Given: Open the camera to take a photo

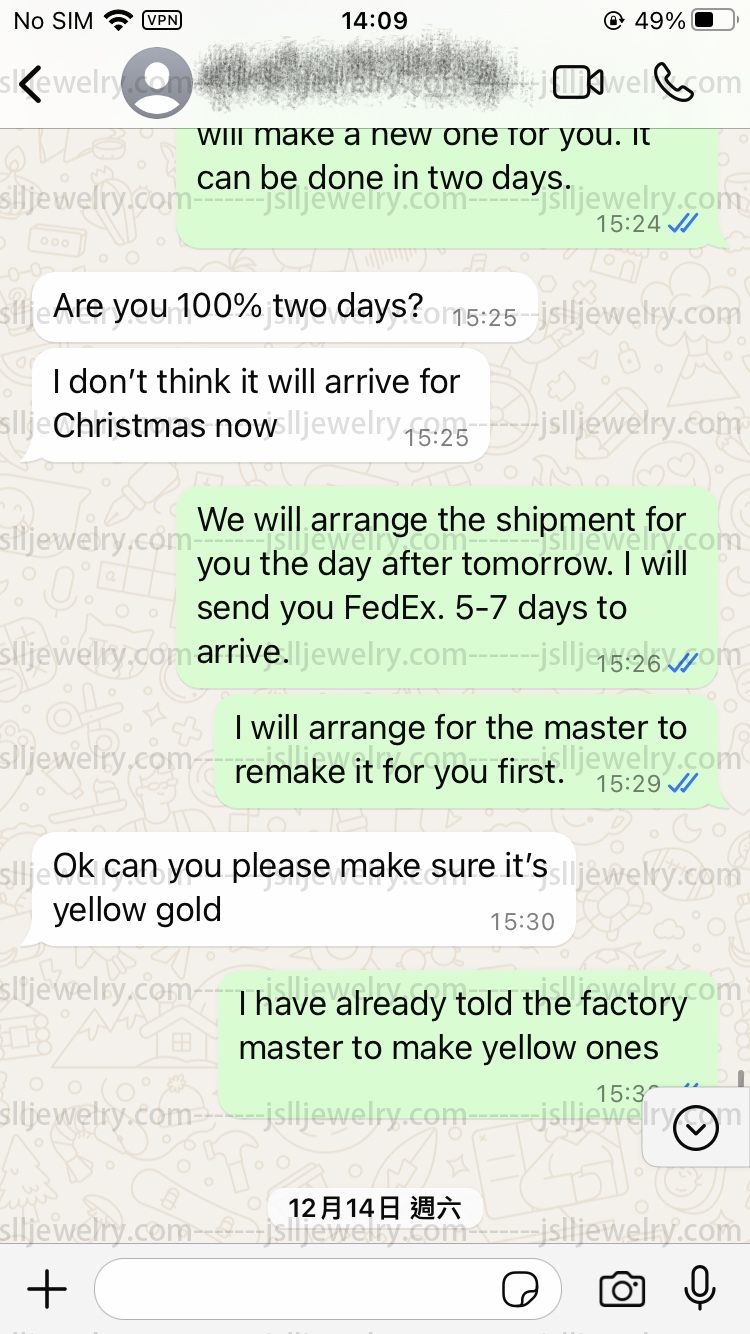Looking at the screenshot, I should click(x=622, y=1290).
